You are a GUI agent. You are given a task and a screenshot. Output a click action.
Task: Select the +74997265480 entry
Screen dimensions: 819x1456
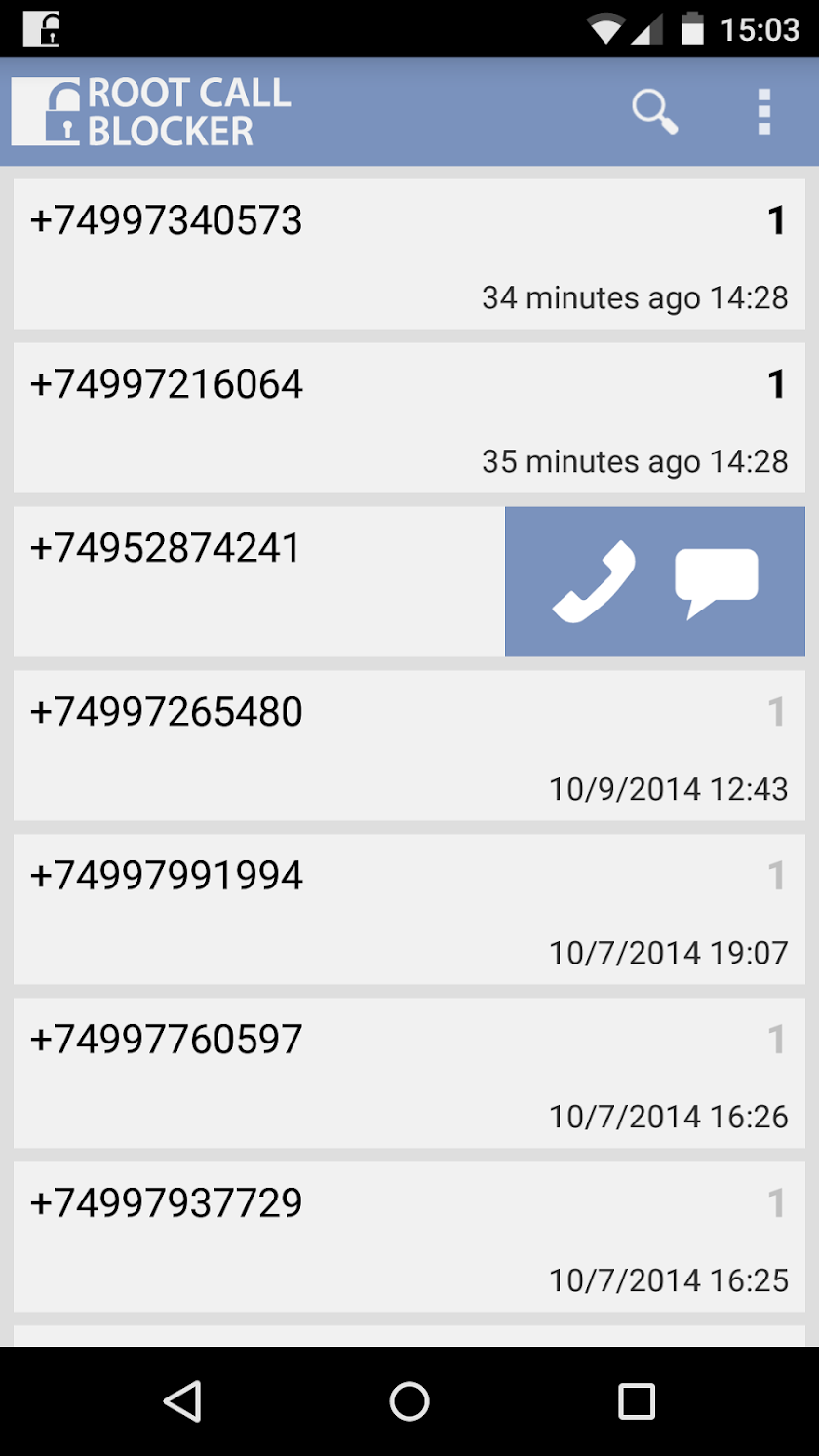point(409,746)
